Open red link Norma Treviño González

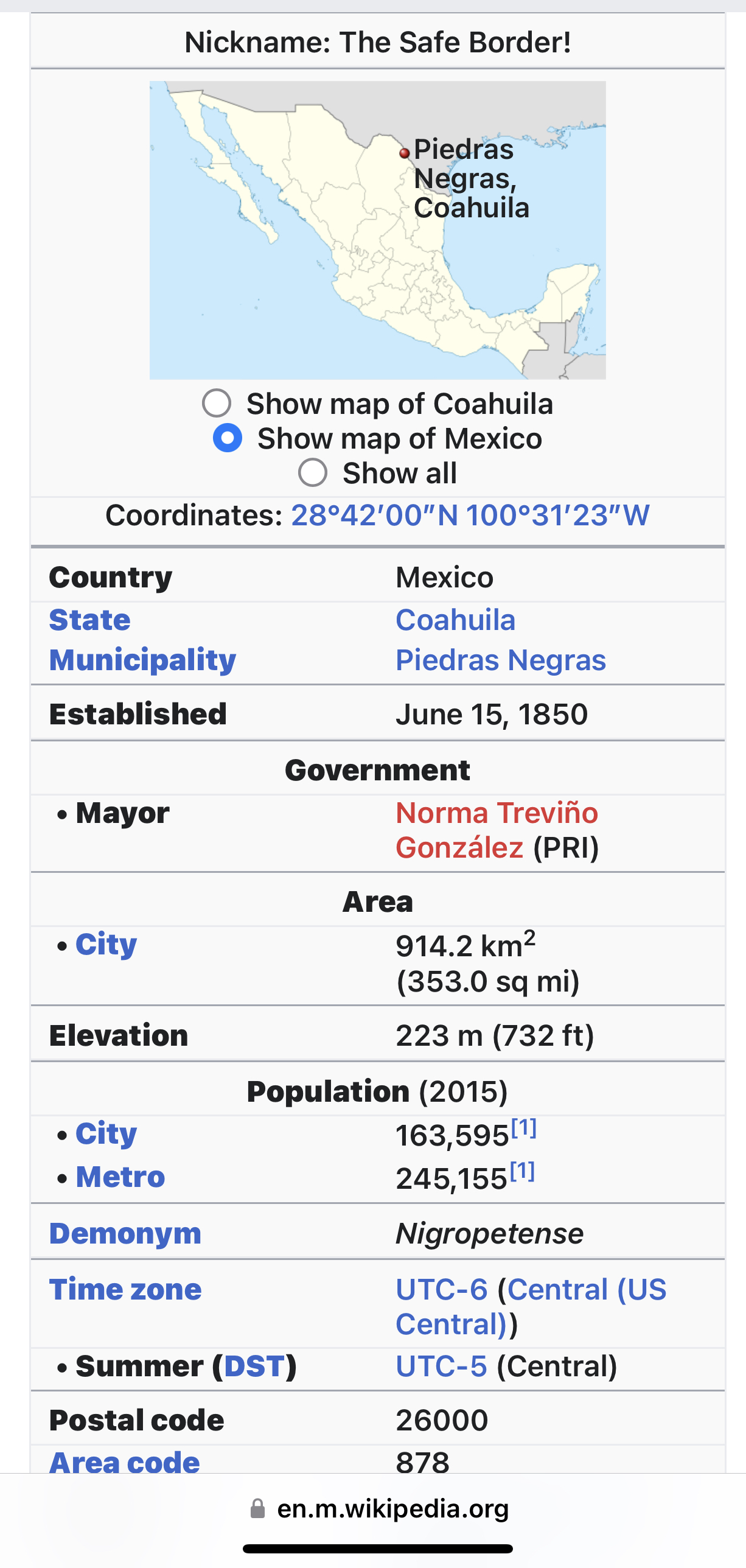(497, 830)
